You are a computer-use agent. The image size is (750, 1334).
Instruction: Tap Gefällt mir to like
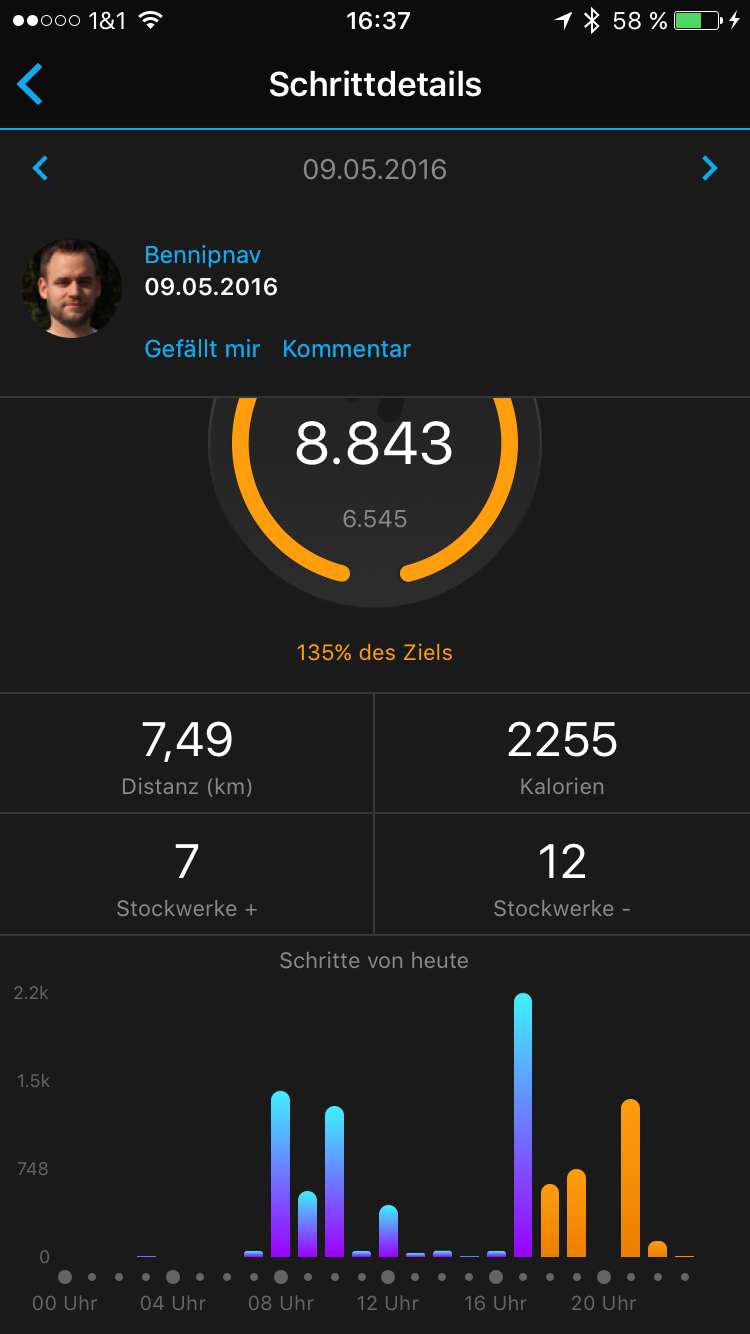click(x=202, y=349)
